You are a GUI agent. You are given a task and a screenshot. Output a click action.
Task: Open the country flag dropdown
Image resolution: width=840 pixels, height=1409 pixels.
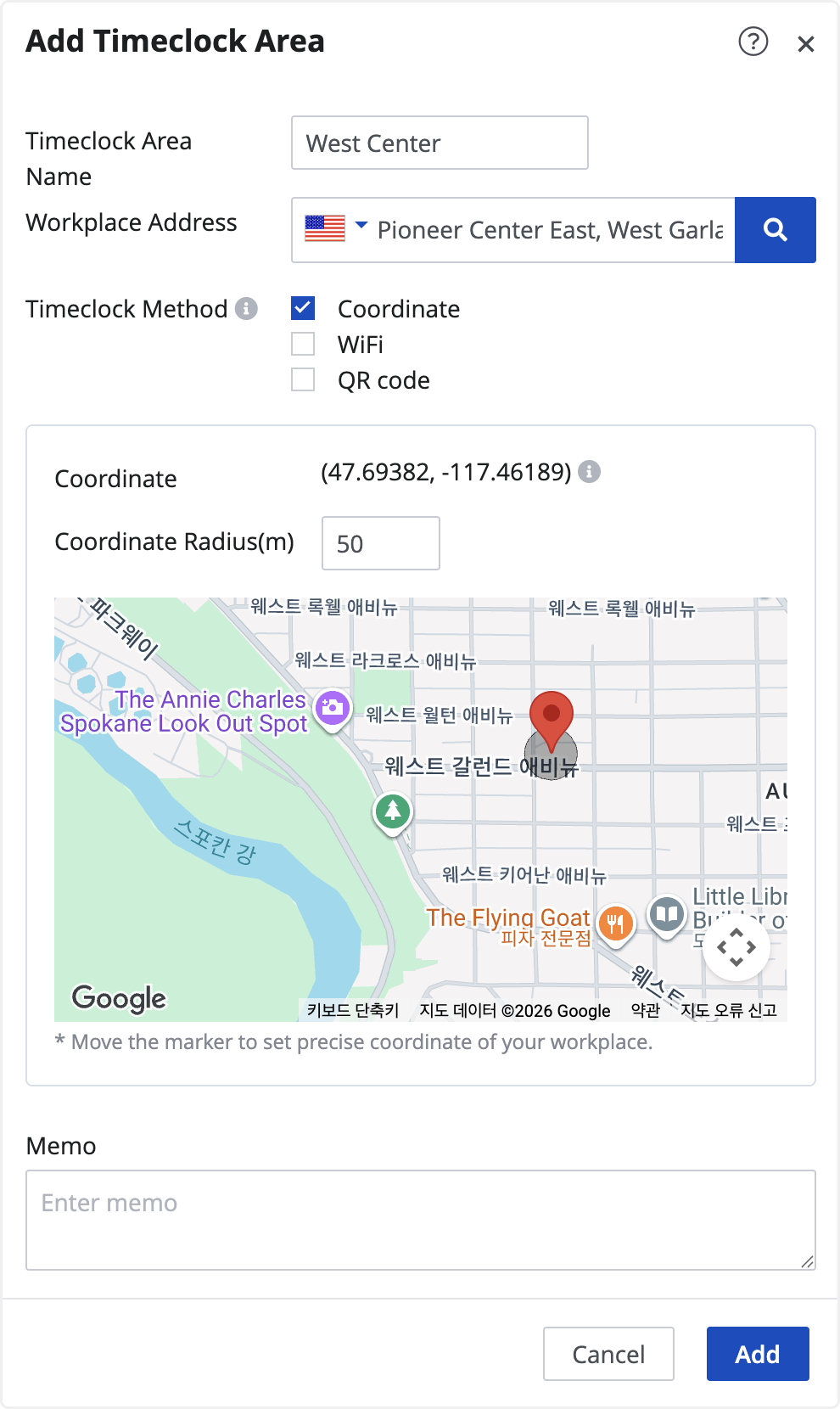click(x=336, y=228)
